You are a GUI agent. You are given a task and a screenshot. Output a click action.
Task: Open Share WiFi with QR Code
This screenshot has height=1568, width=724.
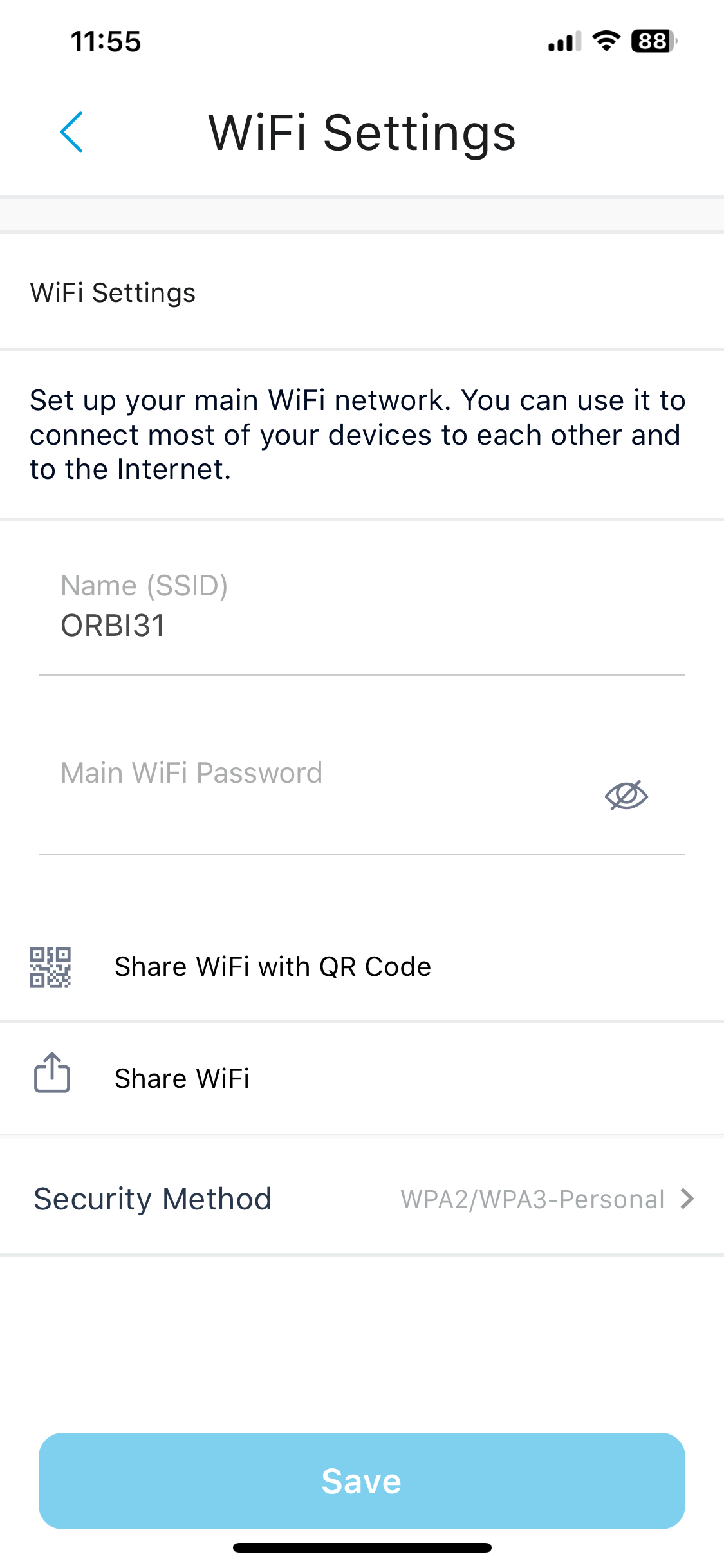click(272, 966)
